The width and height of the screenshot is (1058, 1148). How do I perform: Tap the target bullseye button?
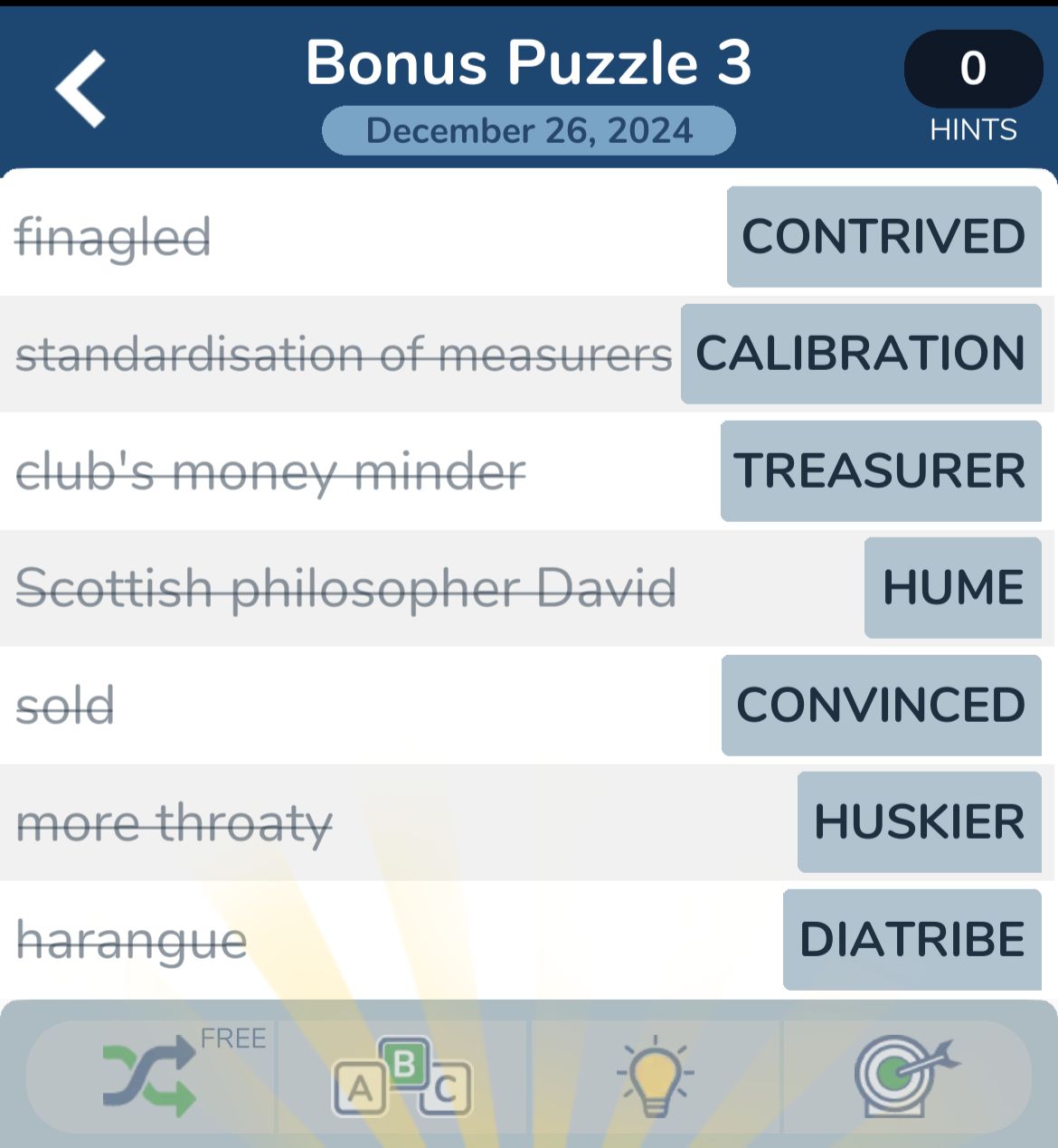coord(906,1077)
